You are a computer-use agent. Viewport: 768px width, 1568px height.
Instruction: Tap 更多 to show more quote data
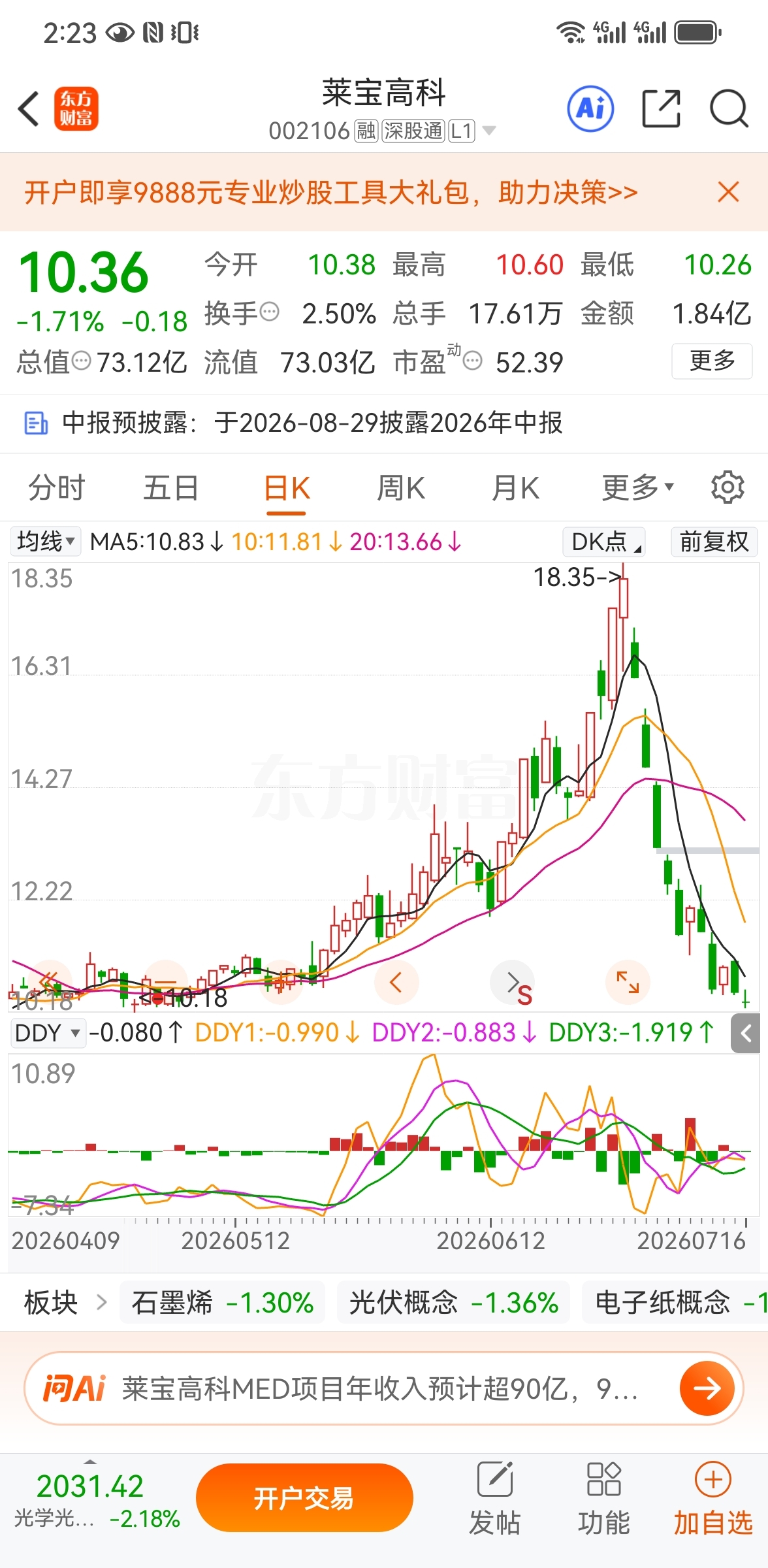(x=712, y=361)
